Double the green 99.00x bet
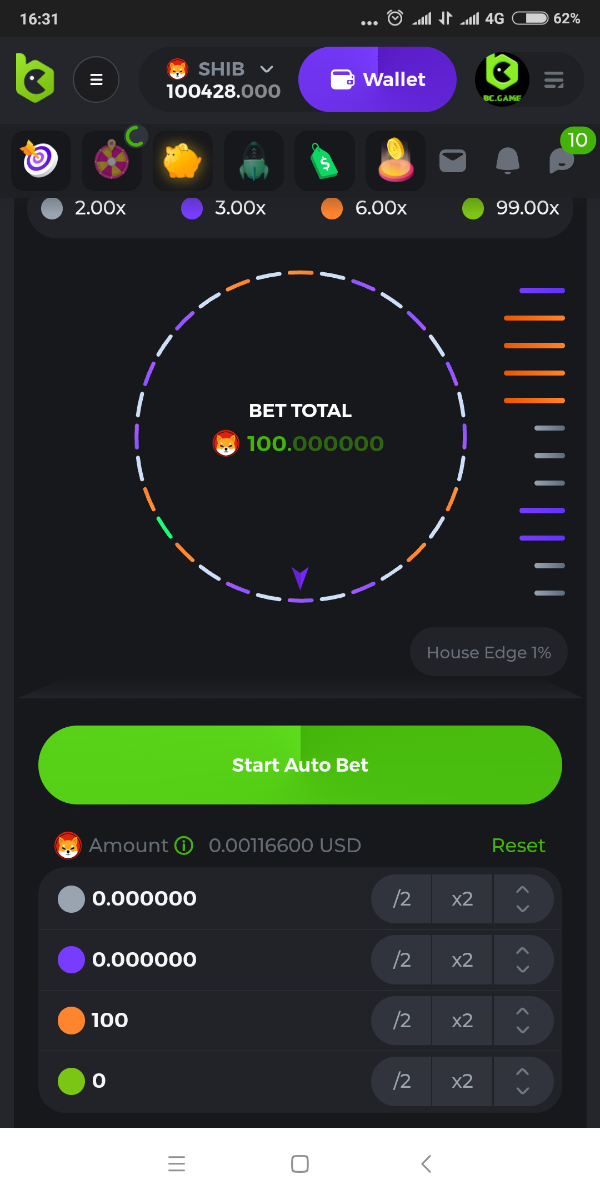 [x=462, y=1081]
